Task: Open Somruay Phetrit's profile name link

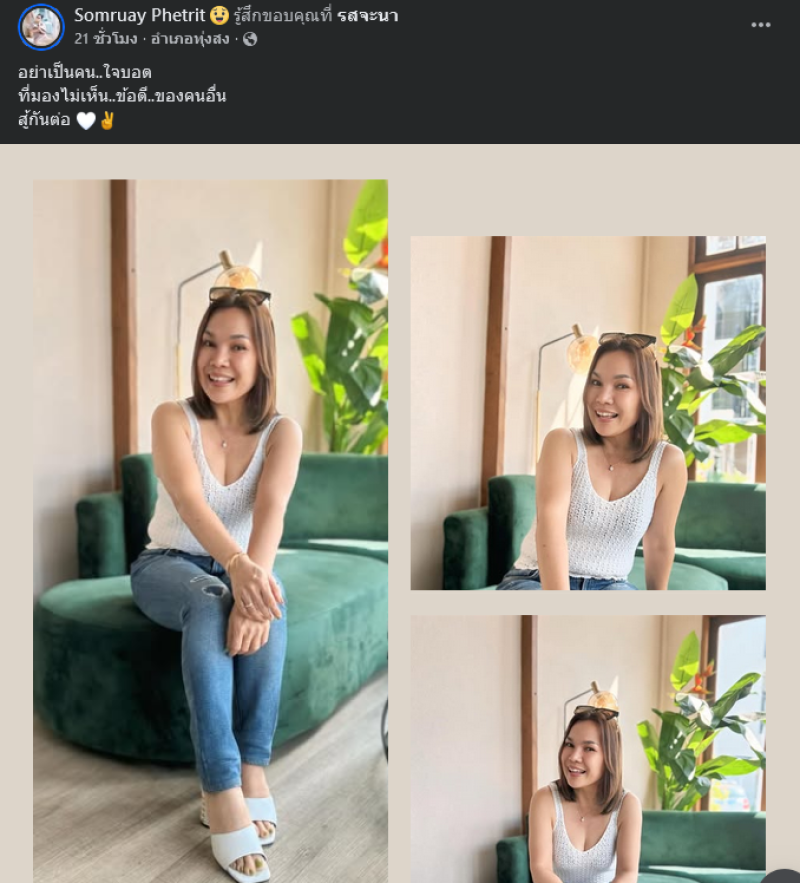Action: pyautogui.click(x=139, y=16)
